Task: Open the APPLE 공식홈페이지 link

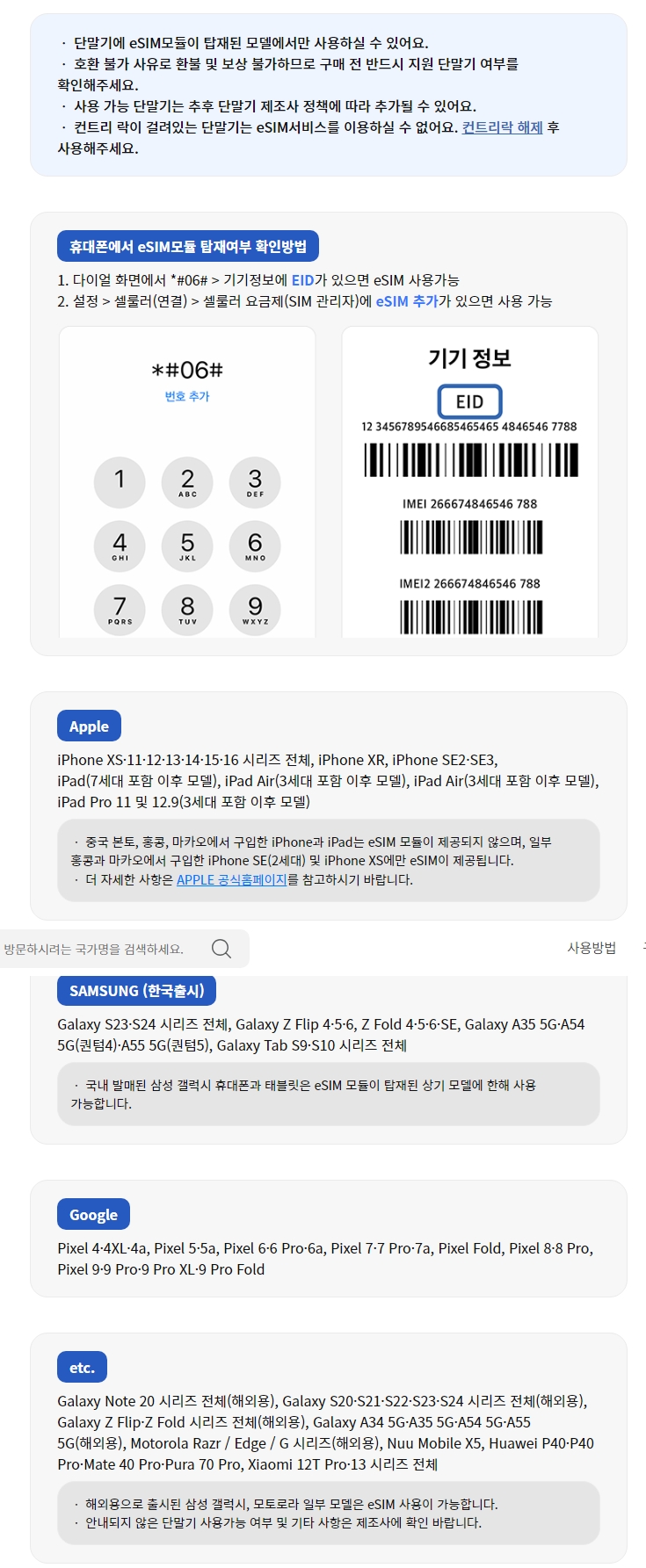Action: [231, 879]
